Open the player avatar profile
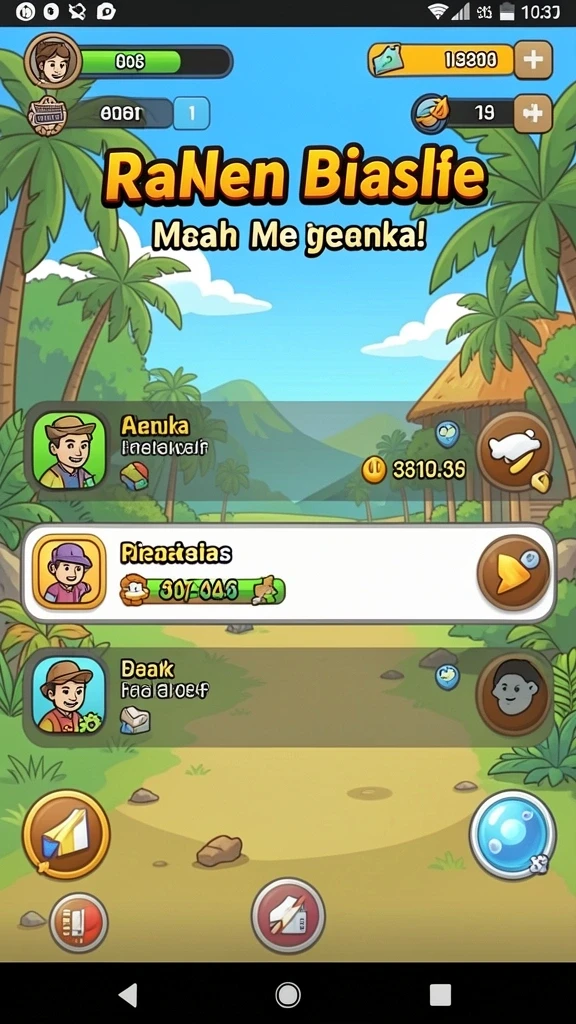 tap(53, 61)
